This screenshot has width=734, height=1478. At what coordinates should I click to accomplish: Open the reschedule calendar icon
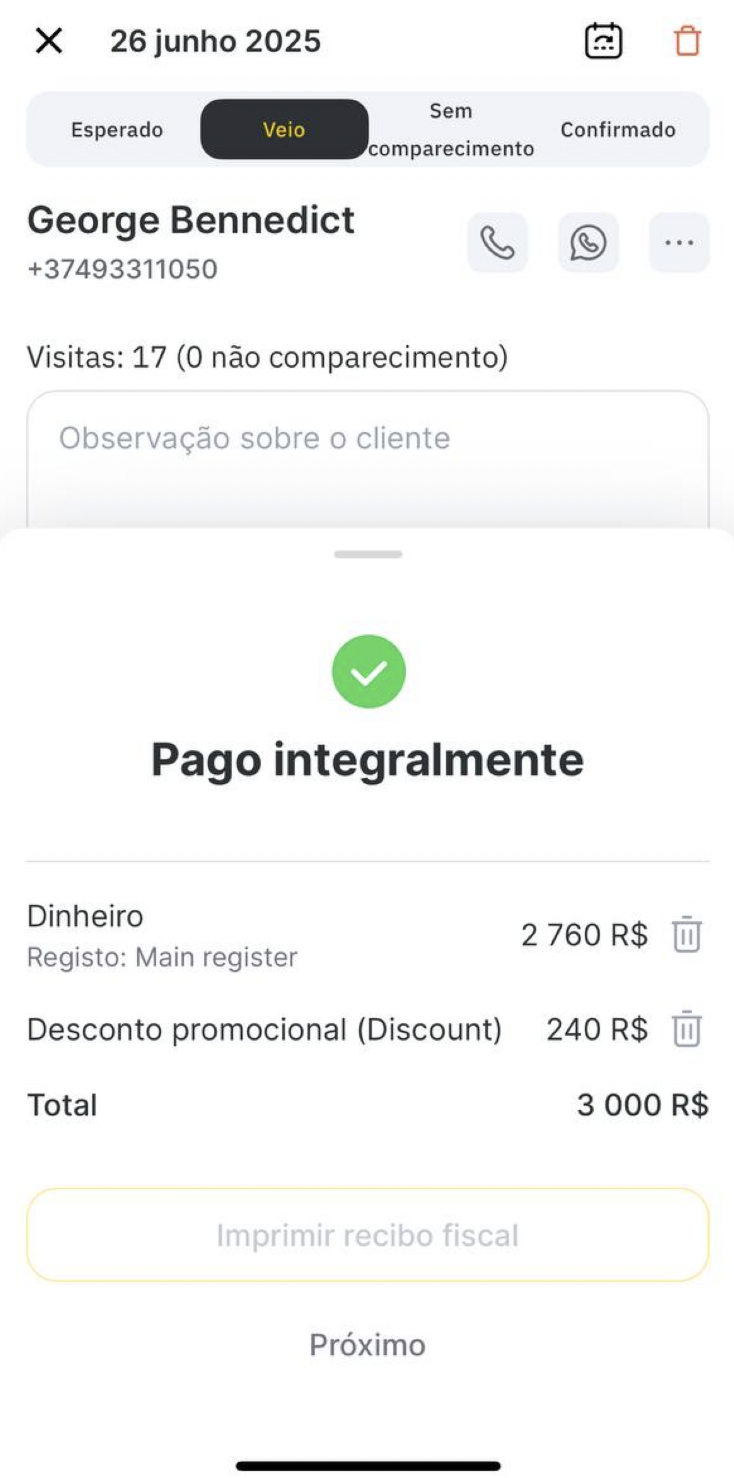click(603, 41)
